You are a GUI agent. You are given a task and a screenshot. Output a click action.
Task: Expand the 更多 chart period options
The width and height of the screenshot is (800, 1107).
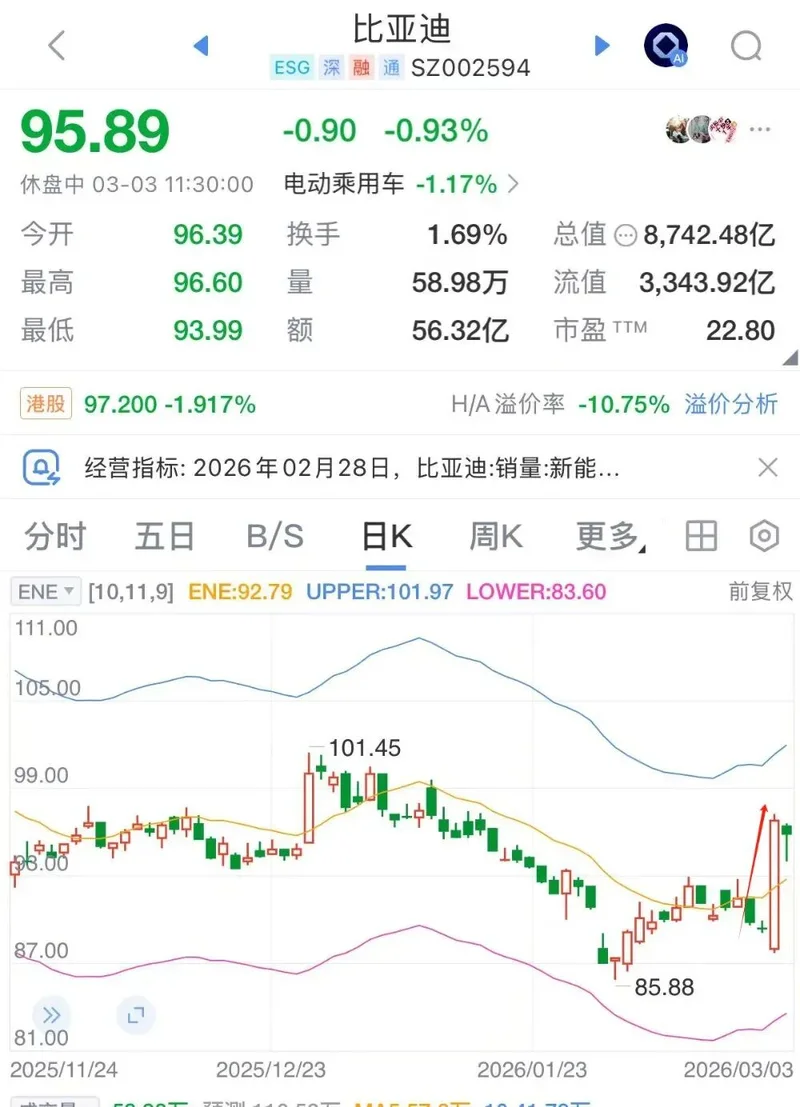(x=609, y=537)
